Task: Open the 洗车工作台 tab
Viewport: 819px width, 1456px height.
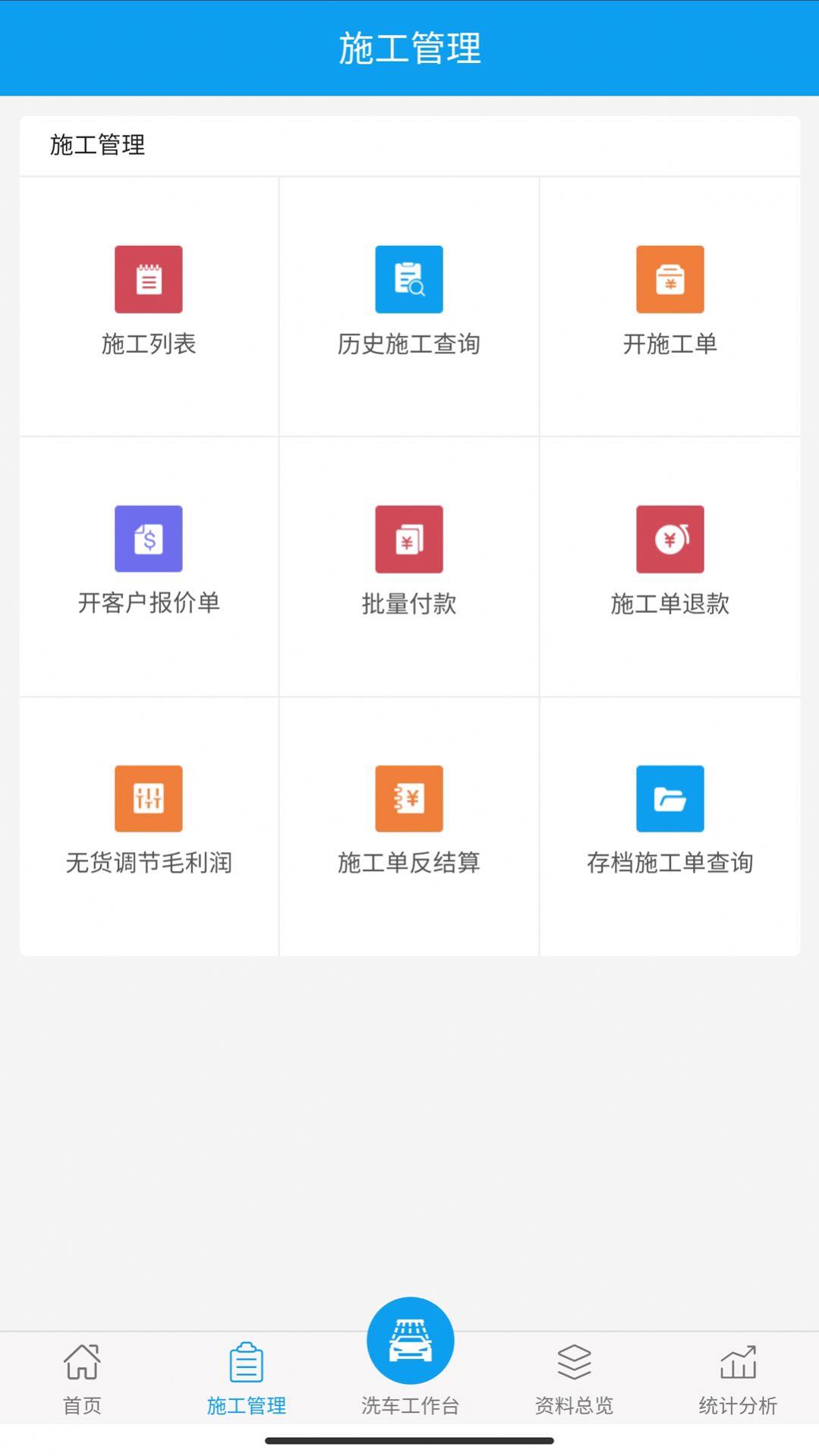Action: click(410, 1358)
